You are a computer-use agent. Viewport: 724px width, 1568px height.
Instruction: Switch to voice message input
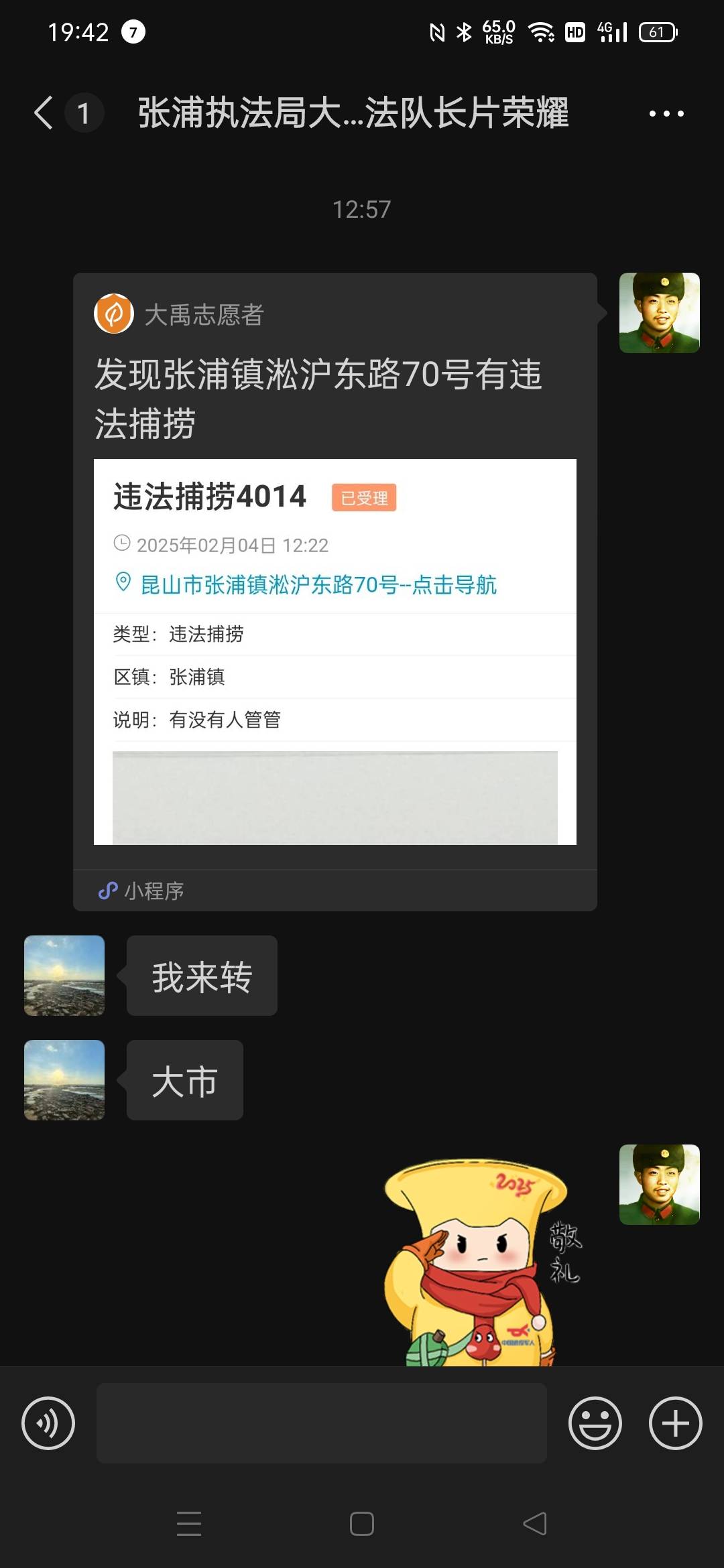pos(48,1423)
